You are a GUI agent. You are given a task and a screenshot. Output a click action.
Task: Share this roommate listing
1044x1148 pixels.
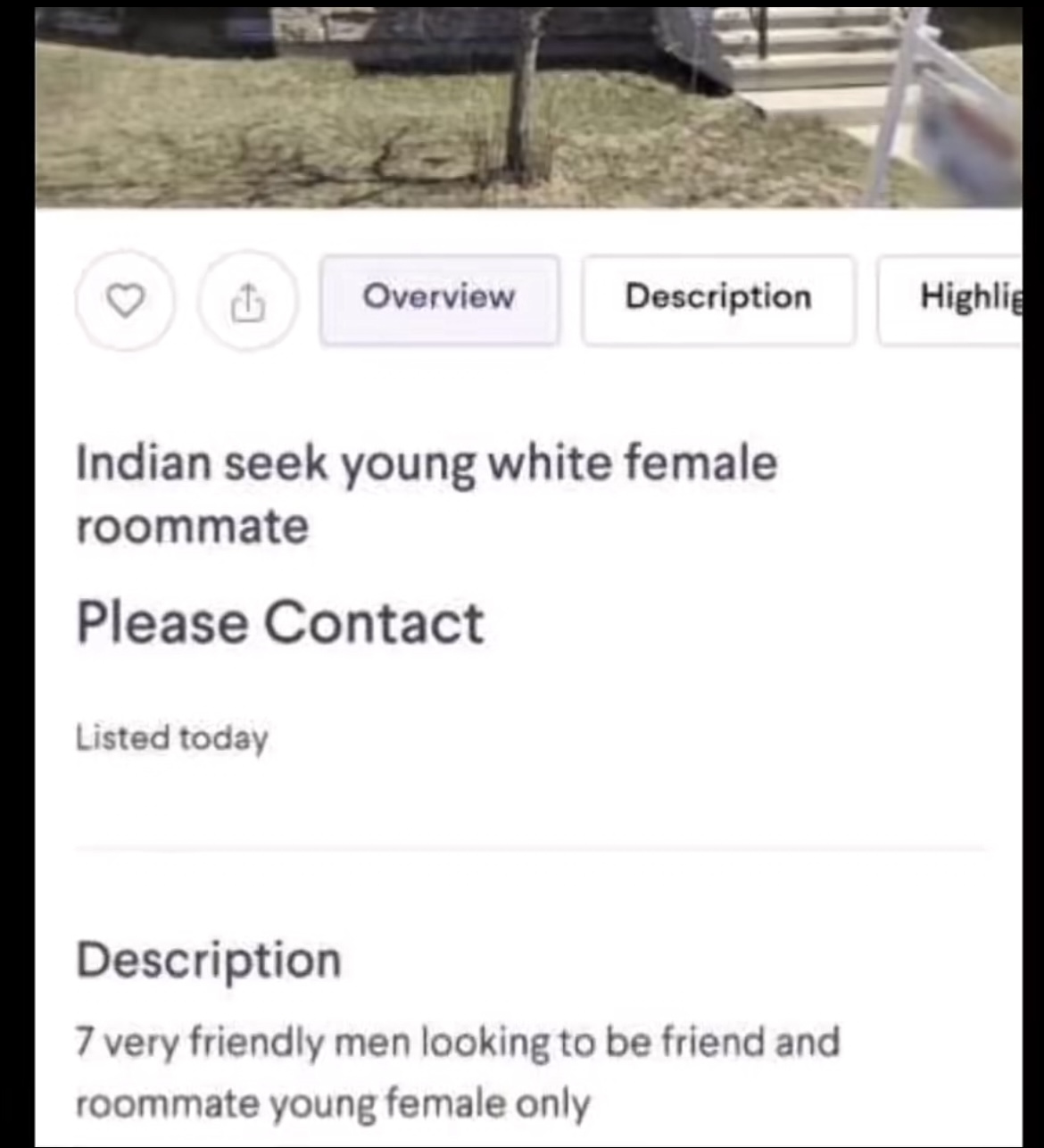click(x=247, y=301)
